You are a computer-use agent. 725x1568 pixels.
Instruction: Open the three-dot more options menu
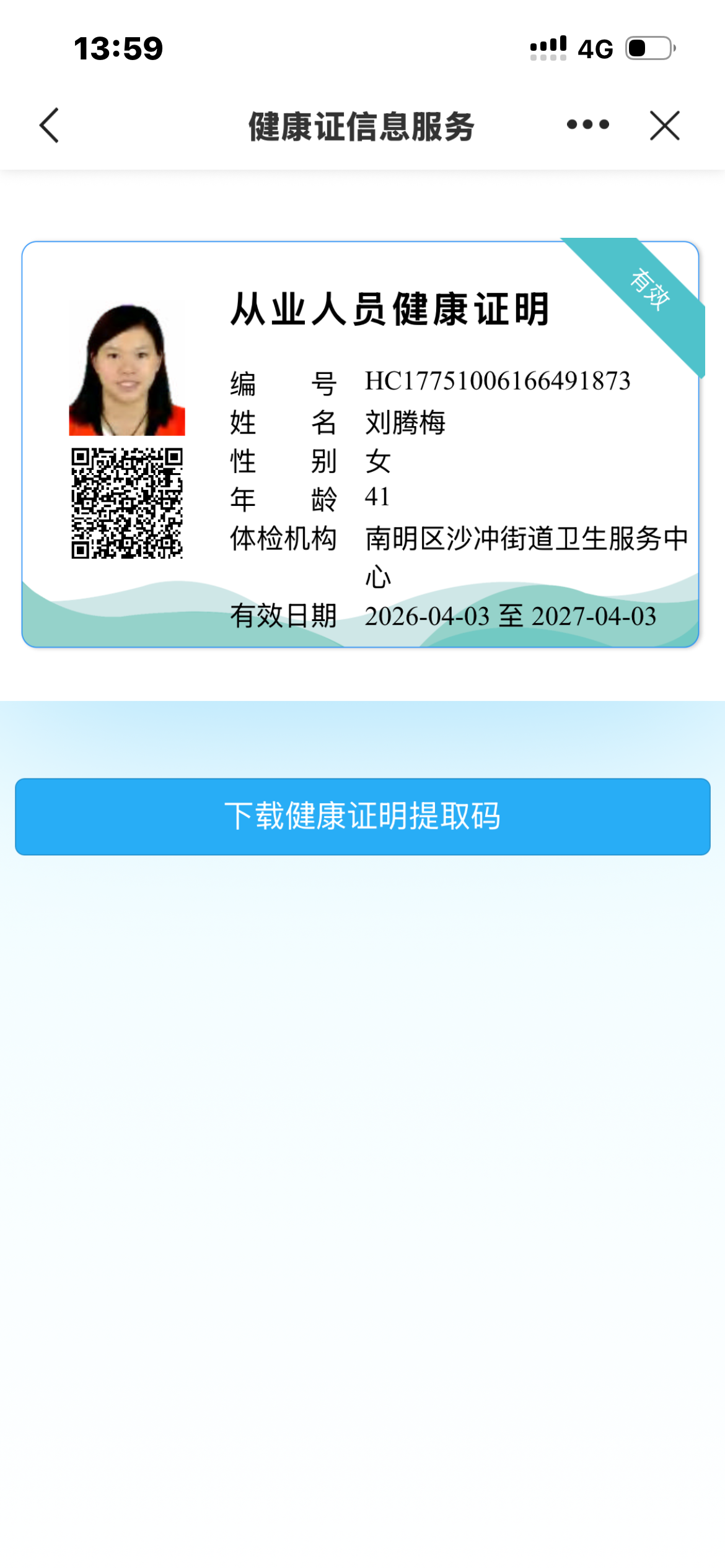[x=587, y=125]
